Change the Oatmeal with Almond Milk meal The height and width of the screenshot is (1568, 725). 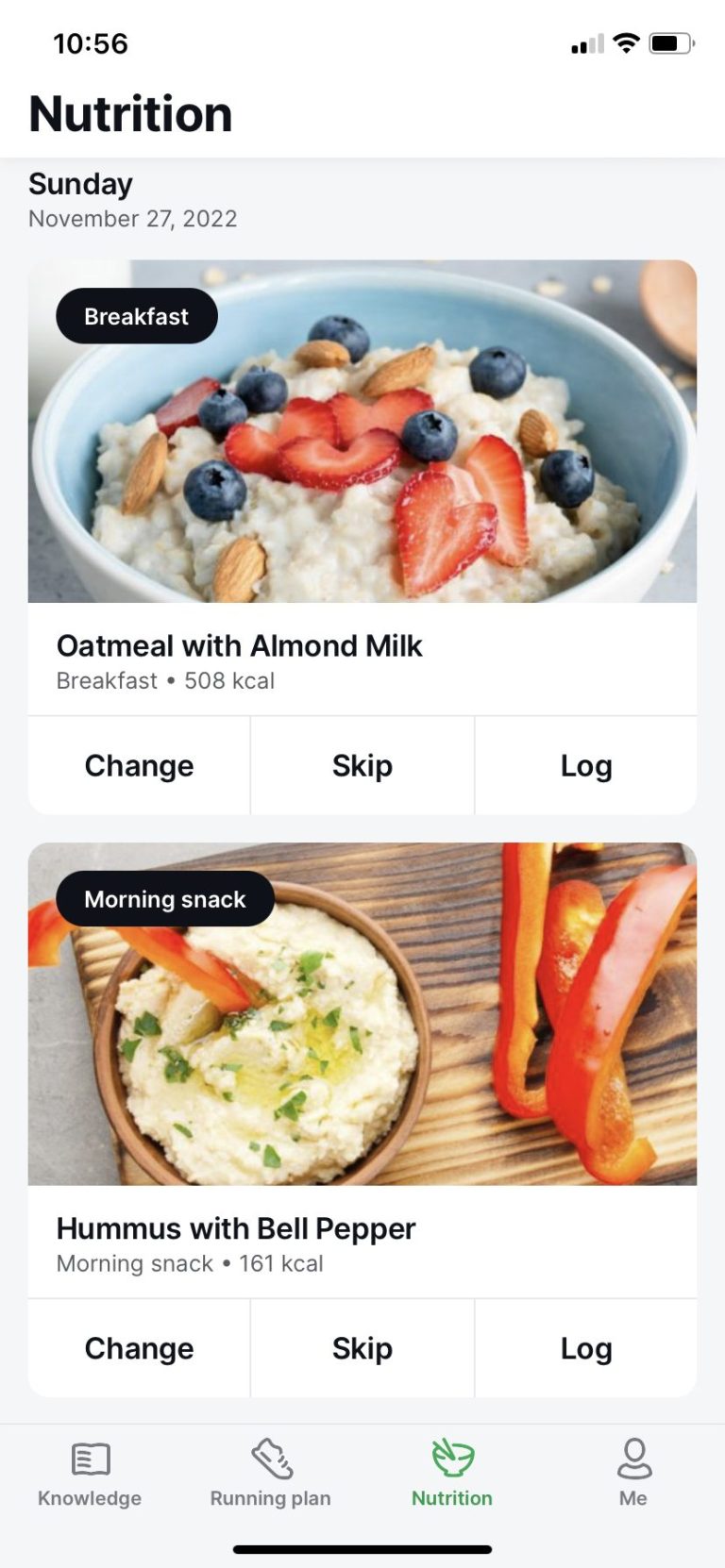pyautogui.click(x=139, y=765)
